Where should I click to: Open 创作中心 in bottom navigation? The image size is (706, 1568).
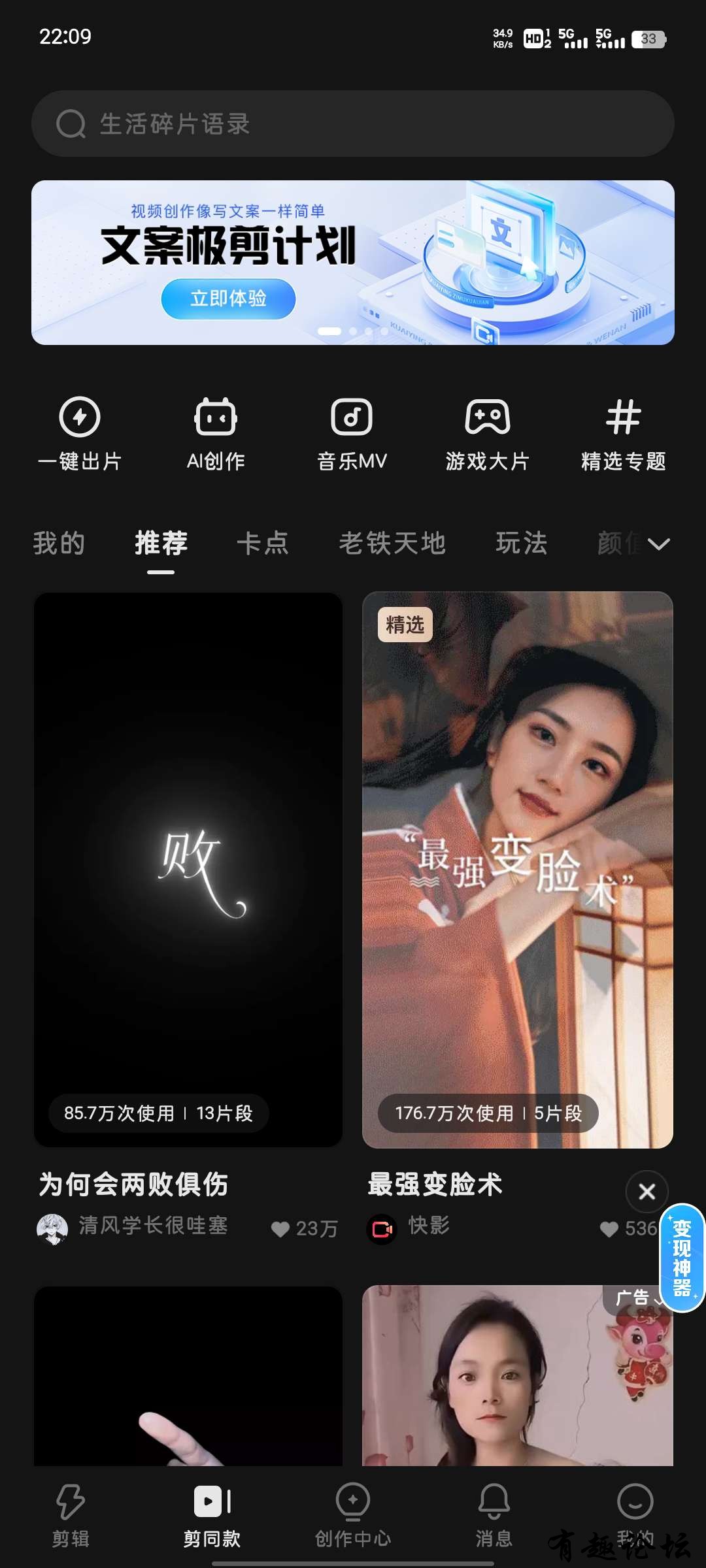[x=353, y=1516]
